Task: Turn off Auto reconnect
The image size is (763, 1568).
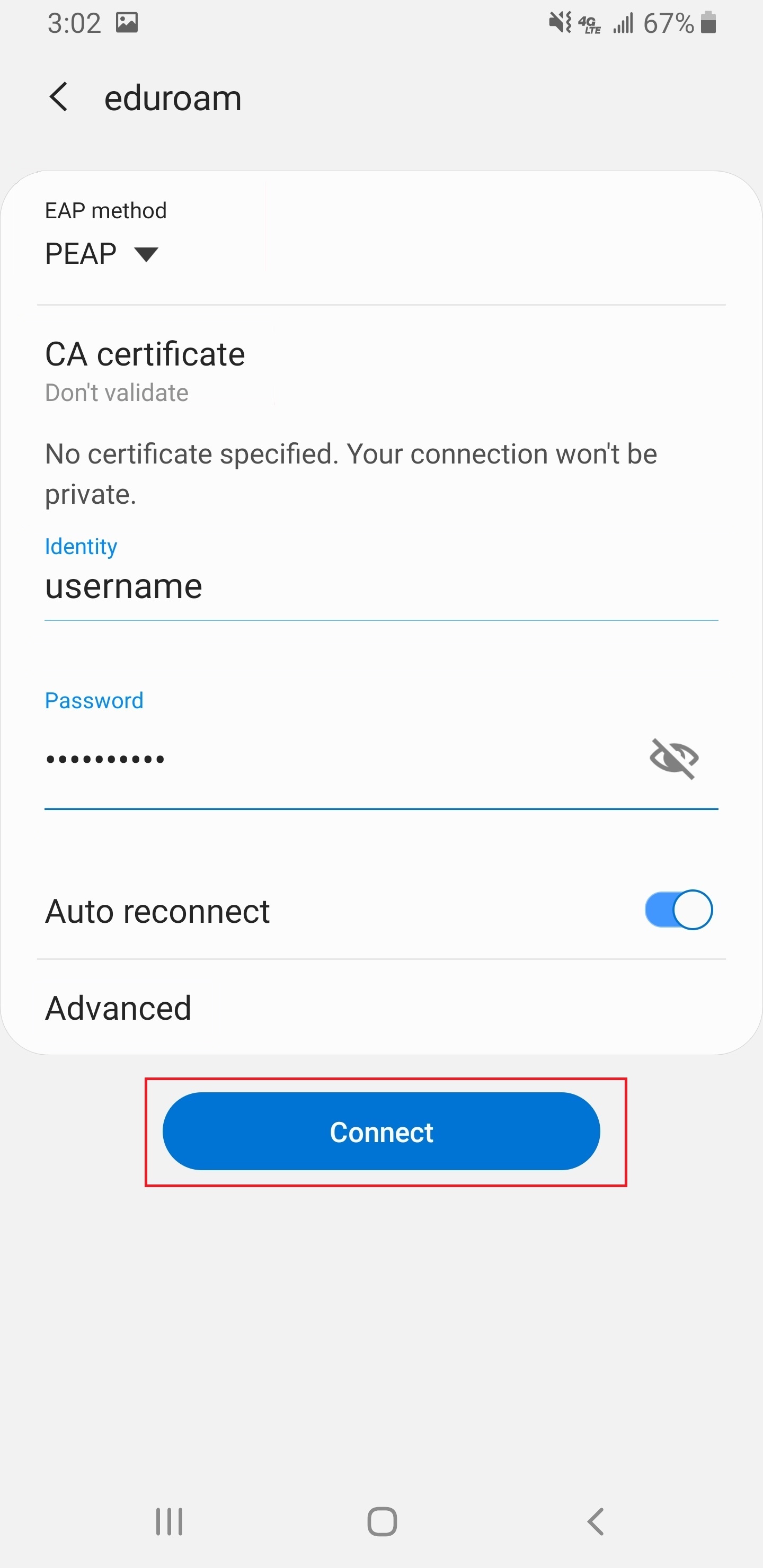Action: (678, 910)
